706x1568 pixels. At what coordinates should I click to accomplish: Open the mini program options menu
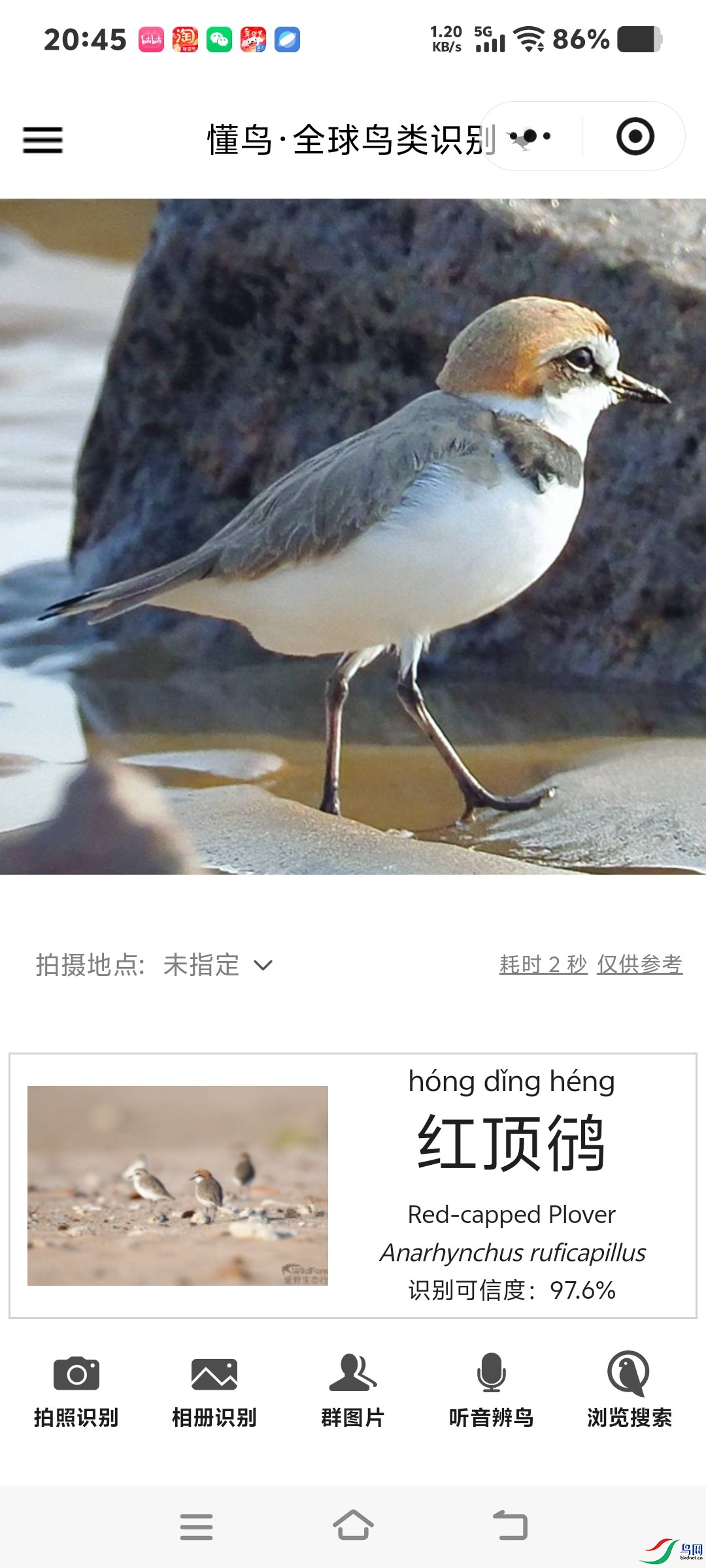(530, 137)
